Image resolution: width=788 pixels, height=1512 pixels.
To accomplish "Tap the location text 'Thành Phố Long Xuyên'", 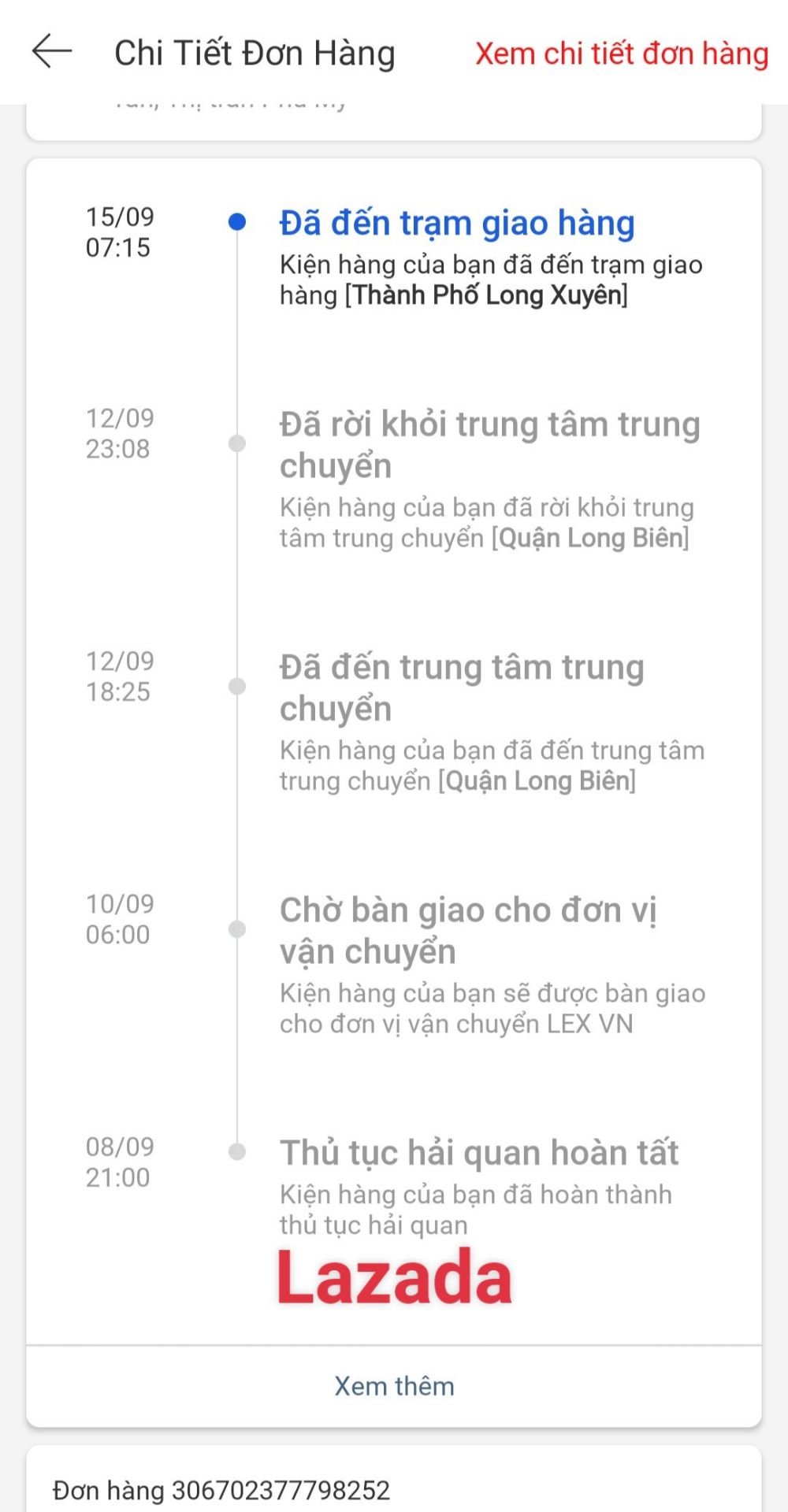I will tap(485, 296).
